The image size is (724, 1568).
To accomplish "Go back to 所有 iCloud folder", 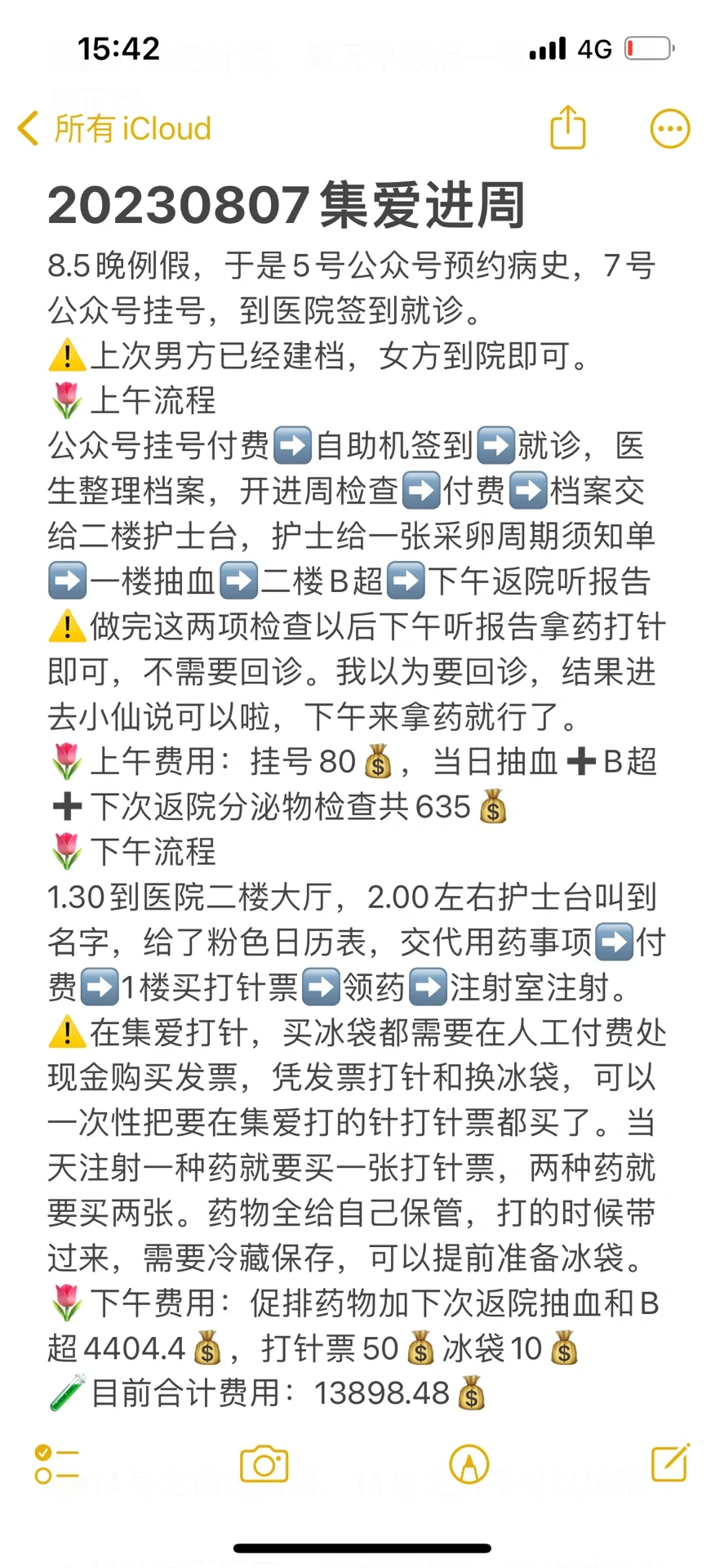I will click(114, 129).
